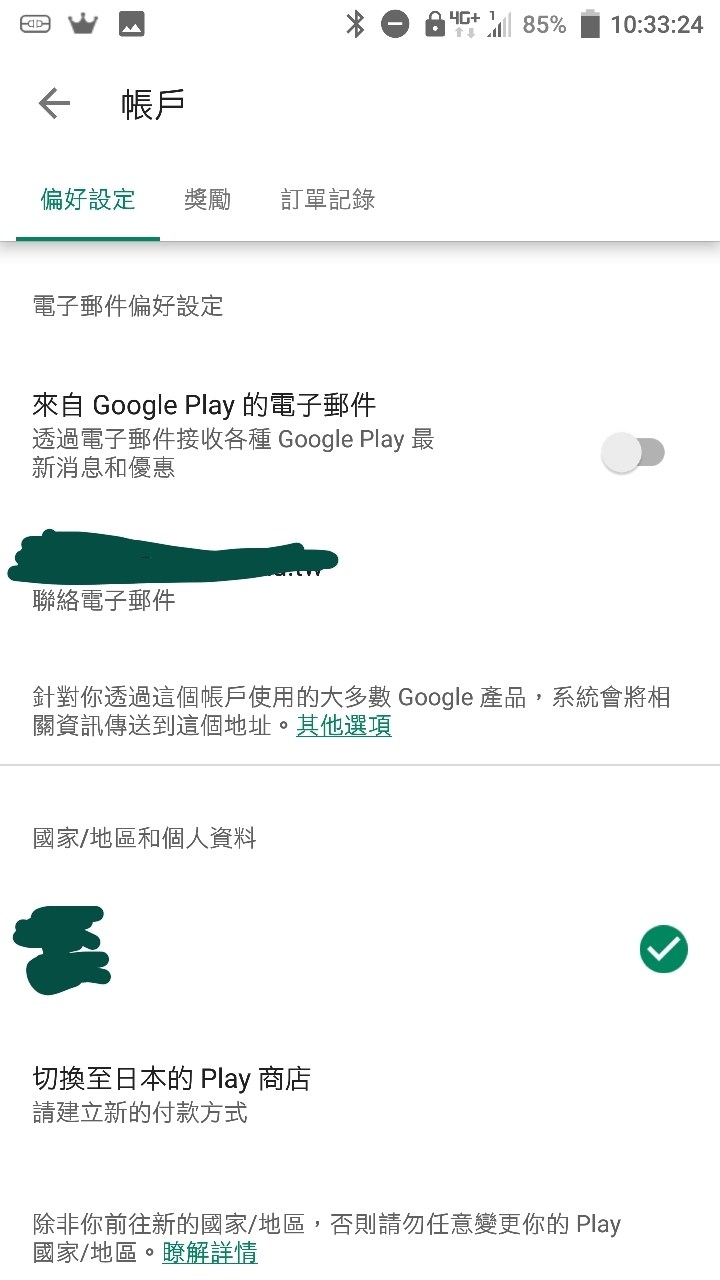720x1280 pixels.
Task: Go back from the 帳戶 screen
Action: click(54, 104)
